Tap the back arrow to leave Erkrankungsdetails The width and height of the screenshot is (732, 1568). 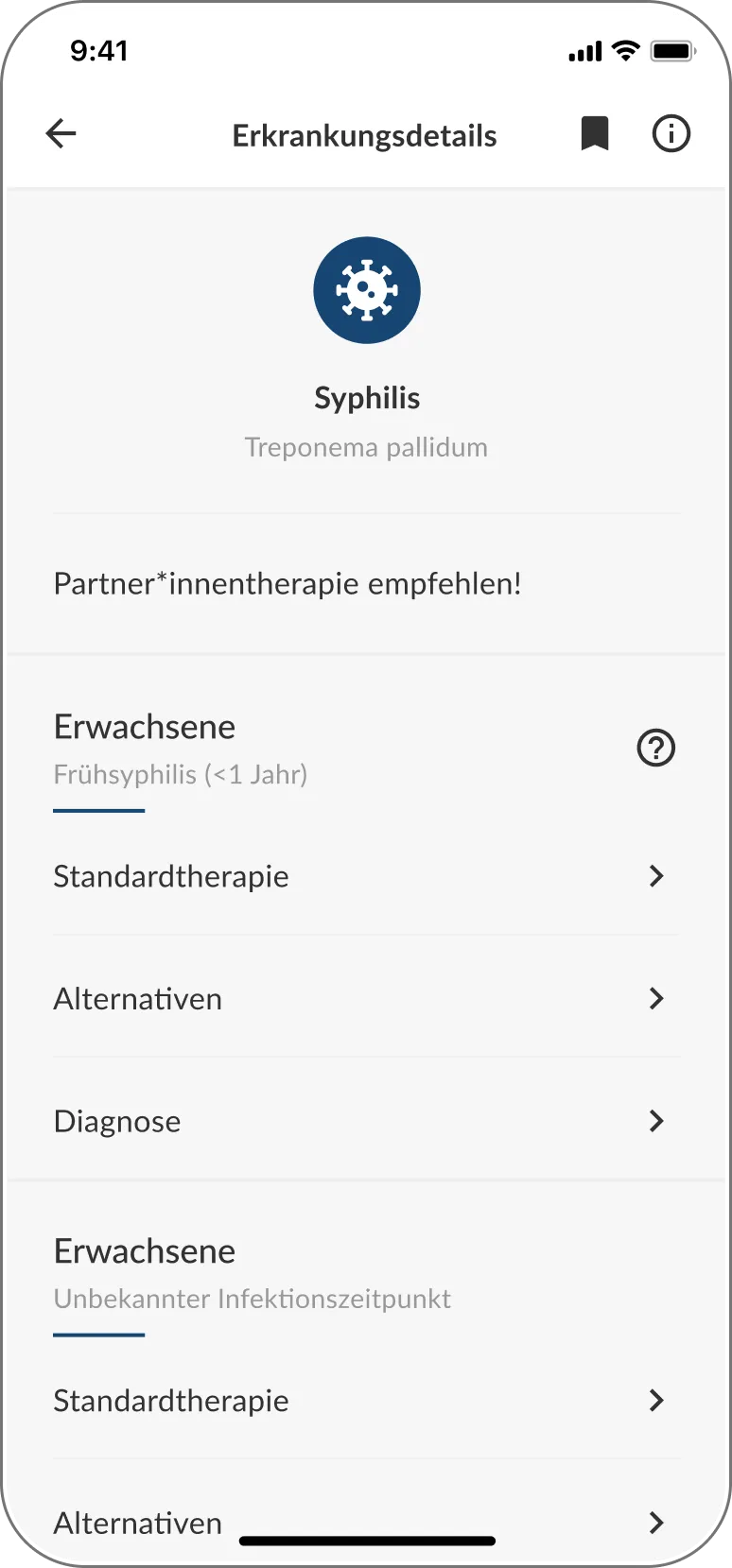pos(61,133)
